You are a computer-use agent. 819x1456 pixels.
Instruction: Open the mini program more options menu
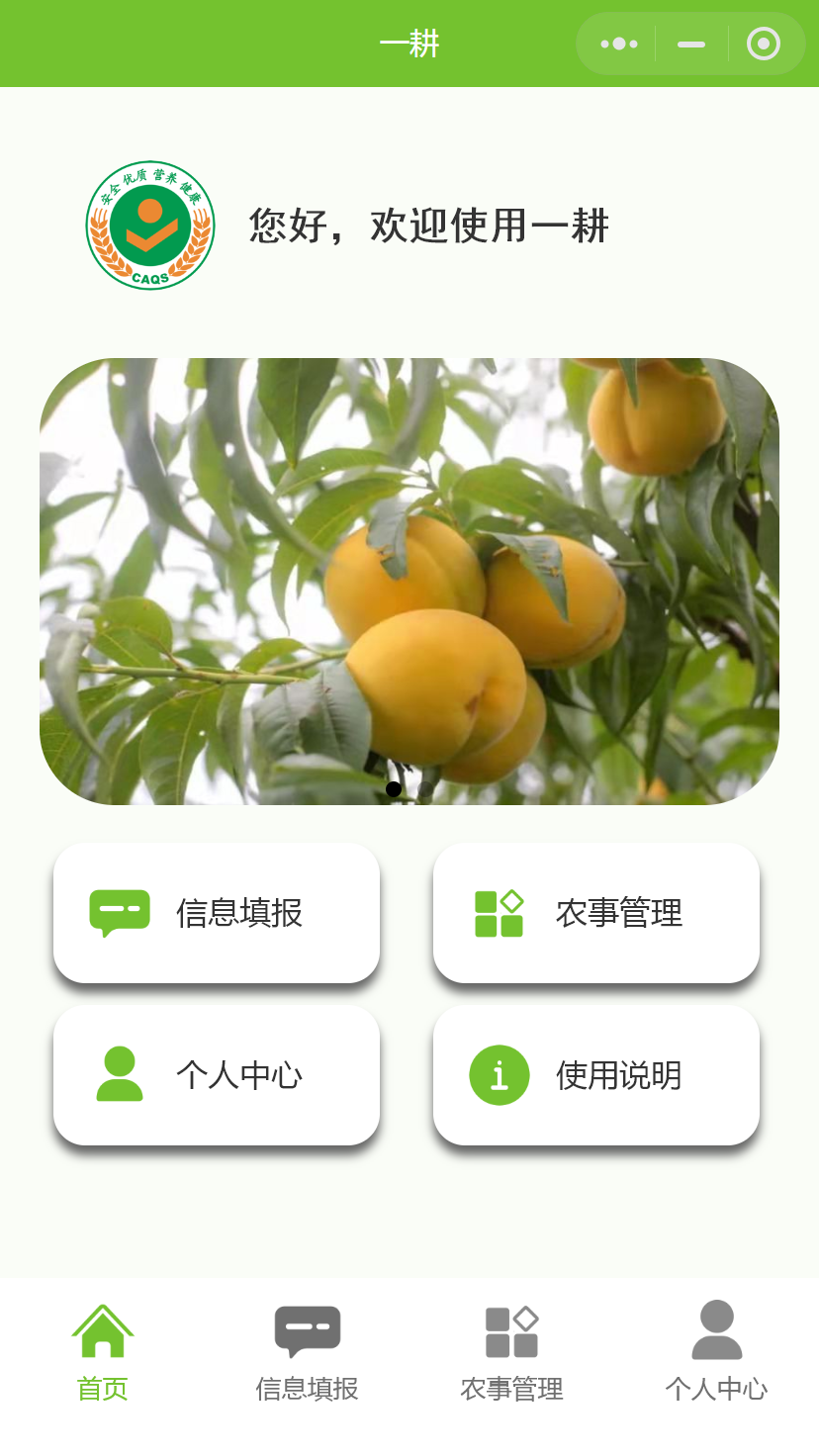[619, 44]
